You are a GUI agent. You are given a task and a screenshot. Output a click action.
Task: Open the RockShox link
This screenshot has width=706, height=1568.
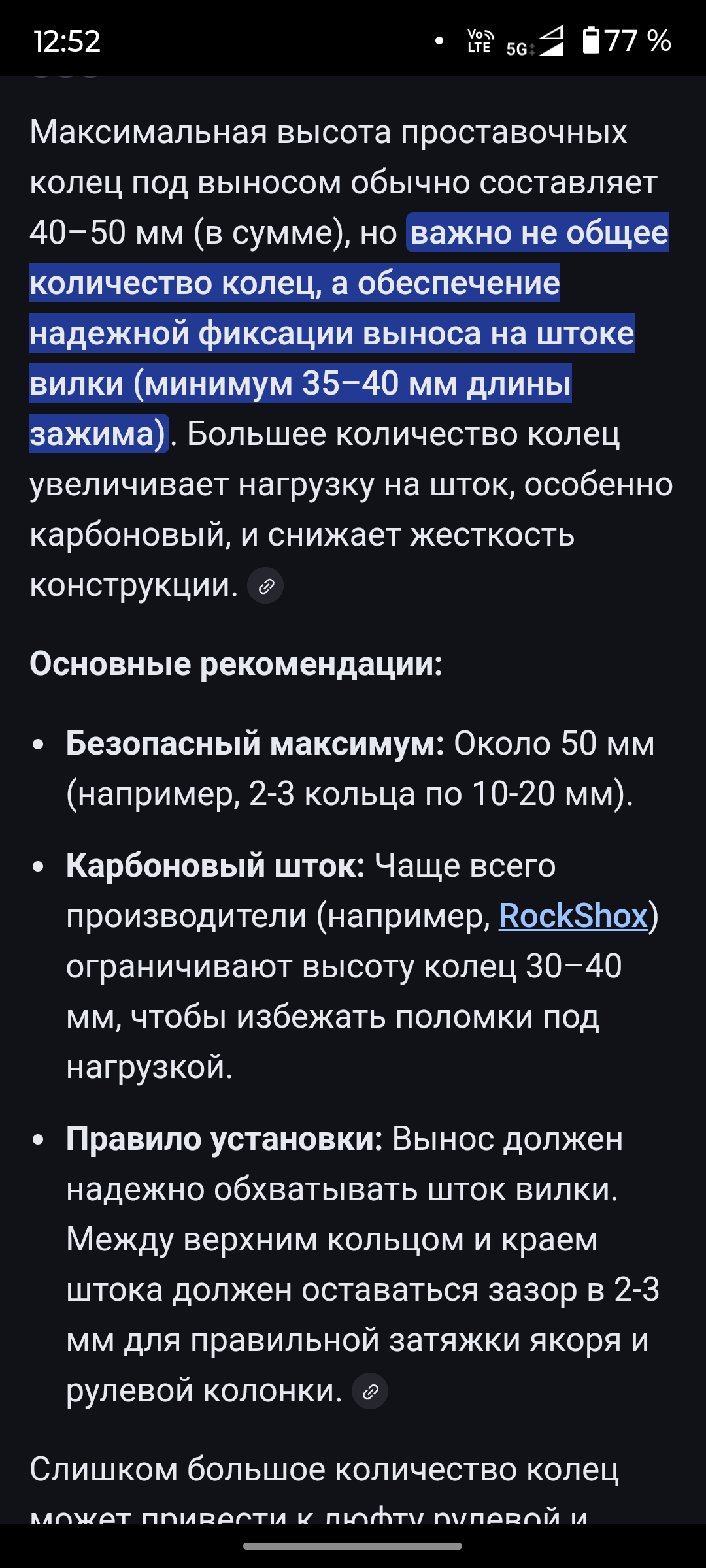573,916
